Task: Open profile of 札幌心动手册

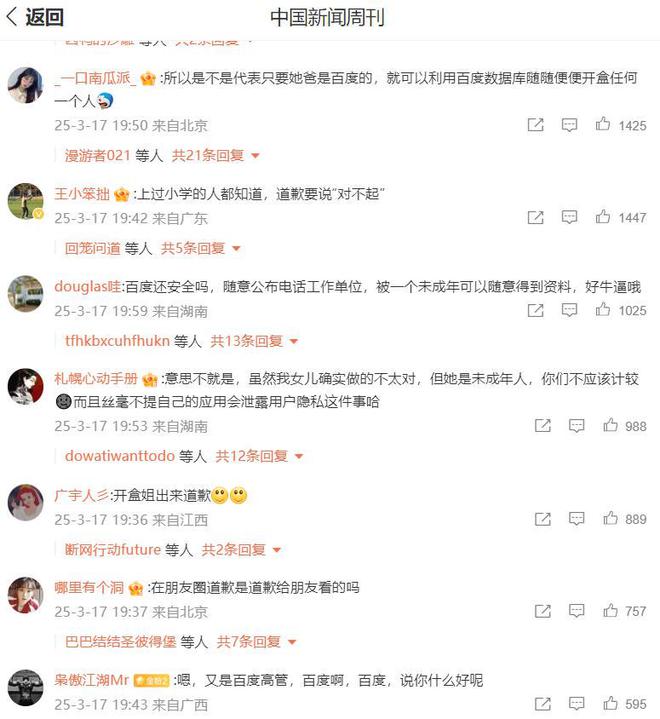Action: [96, 379]
